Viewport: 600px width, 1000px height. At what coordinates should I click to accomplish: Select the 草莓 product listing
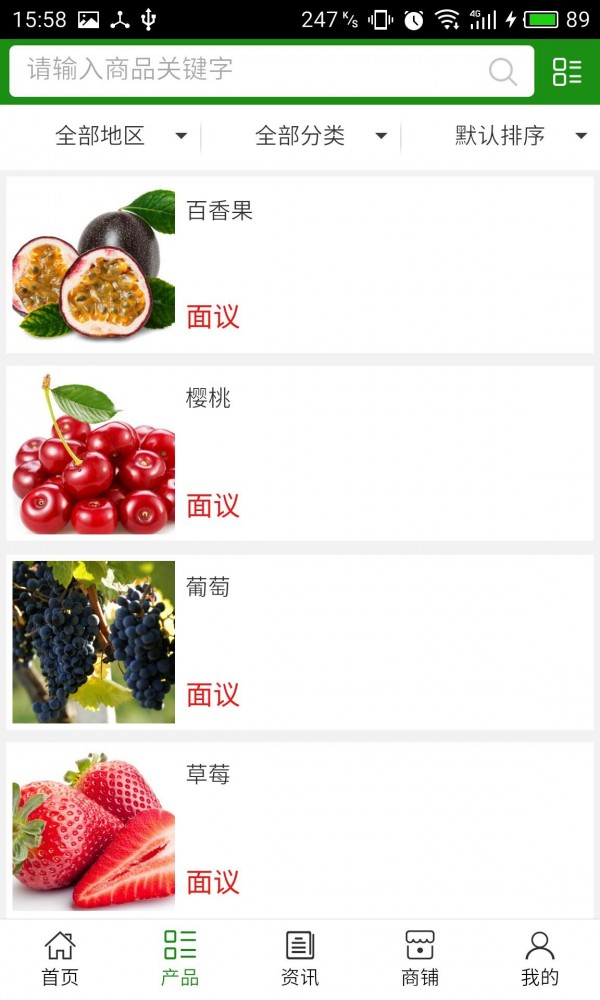[300, 828]
